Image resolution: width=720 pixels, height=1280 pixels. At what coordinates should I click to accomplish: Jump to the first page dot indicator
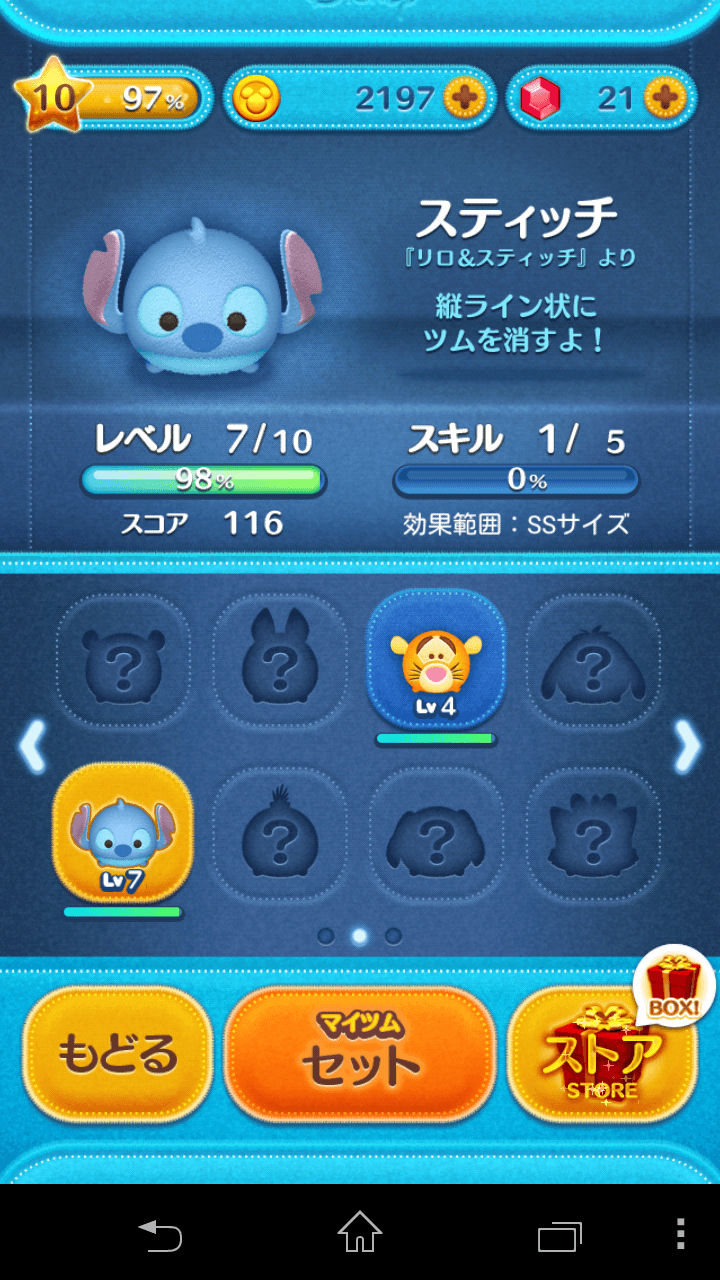(324, 937)
